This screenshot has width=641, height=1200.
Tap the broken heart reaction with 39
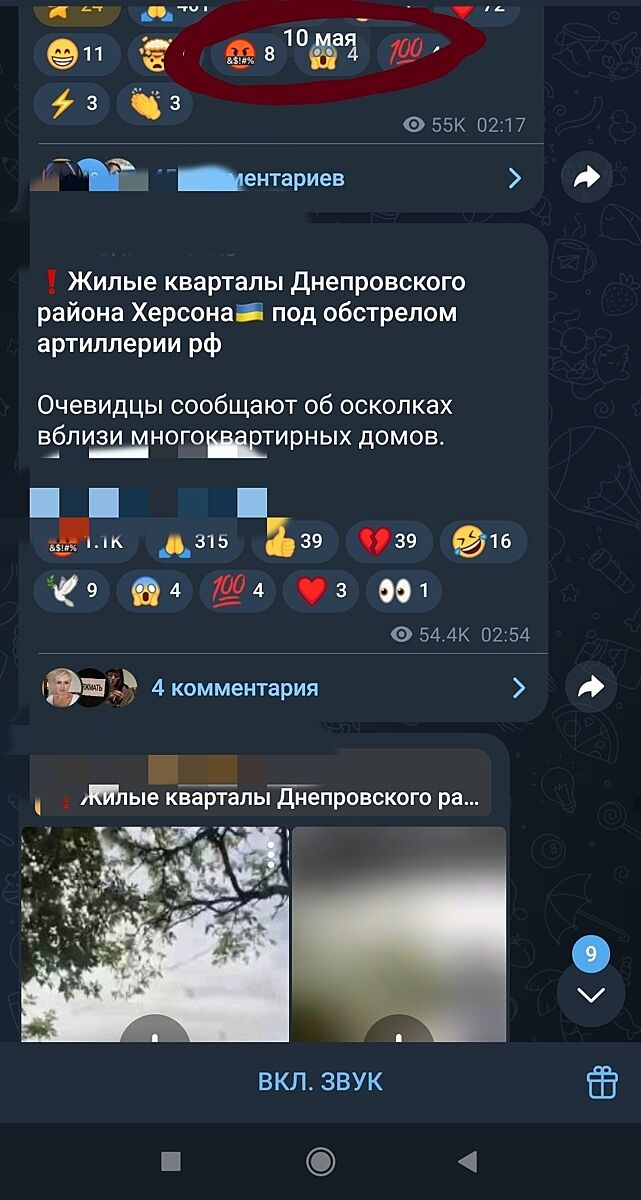point(388,541)
